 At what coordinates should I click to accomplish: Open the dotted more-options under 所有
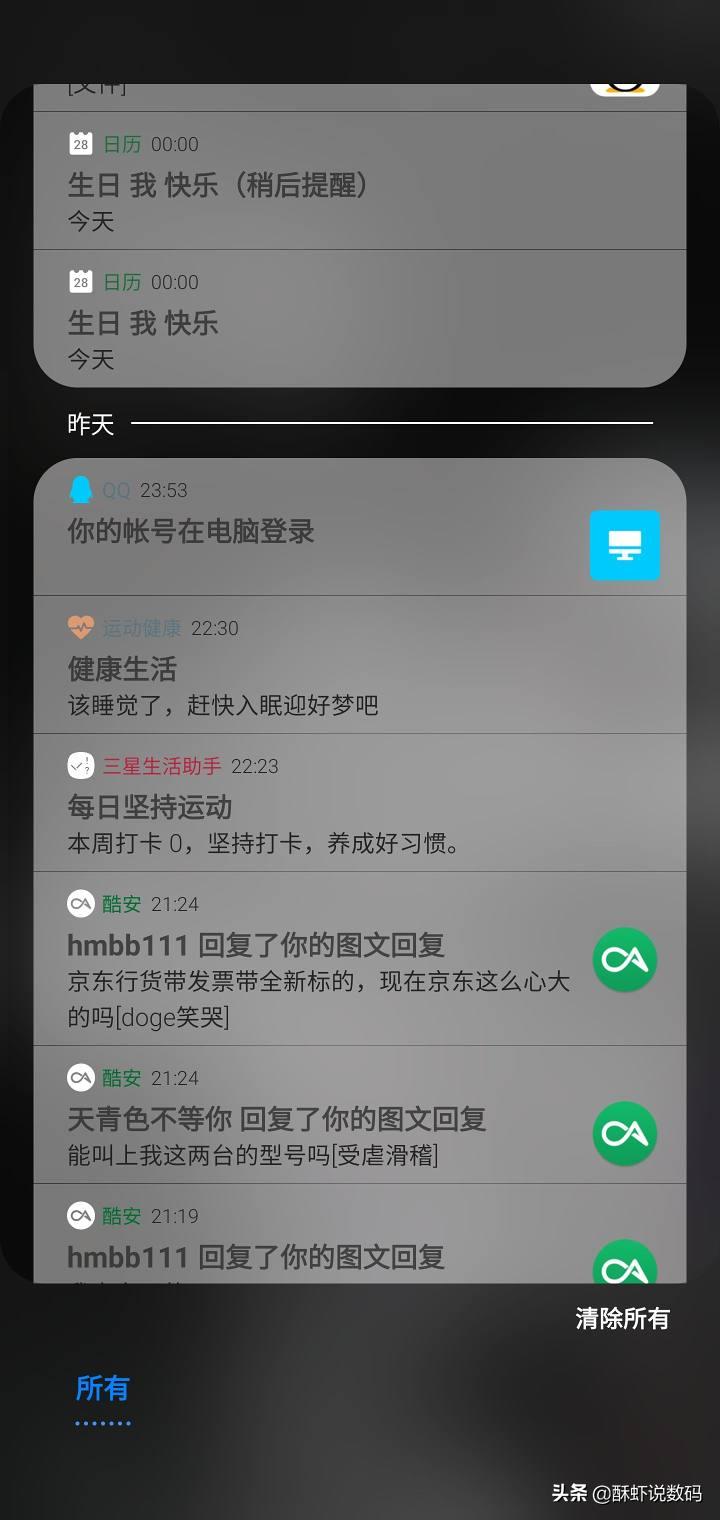click(x=102, y=1419)
